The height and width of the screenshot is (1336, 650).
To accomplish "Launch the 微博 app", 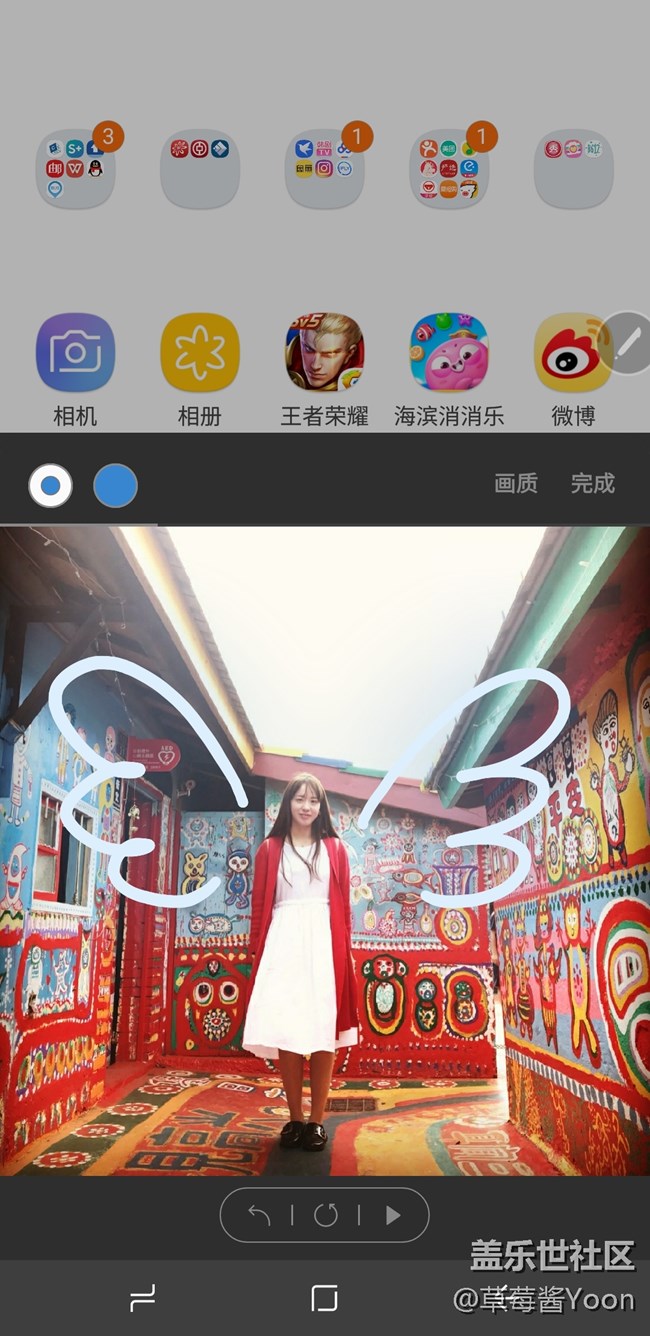I will [572, 353].
